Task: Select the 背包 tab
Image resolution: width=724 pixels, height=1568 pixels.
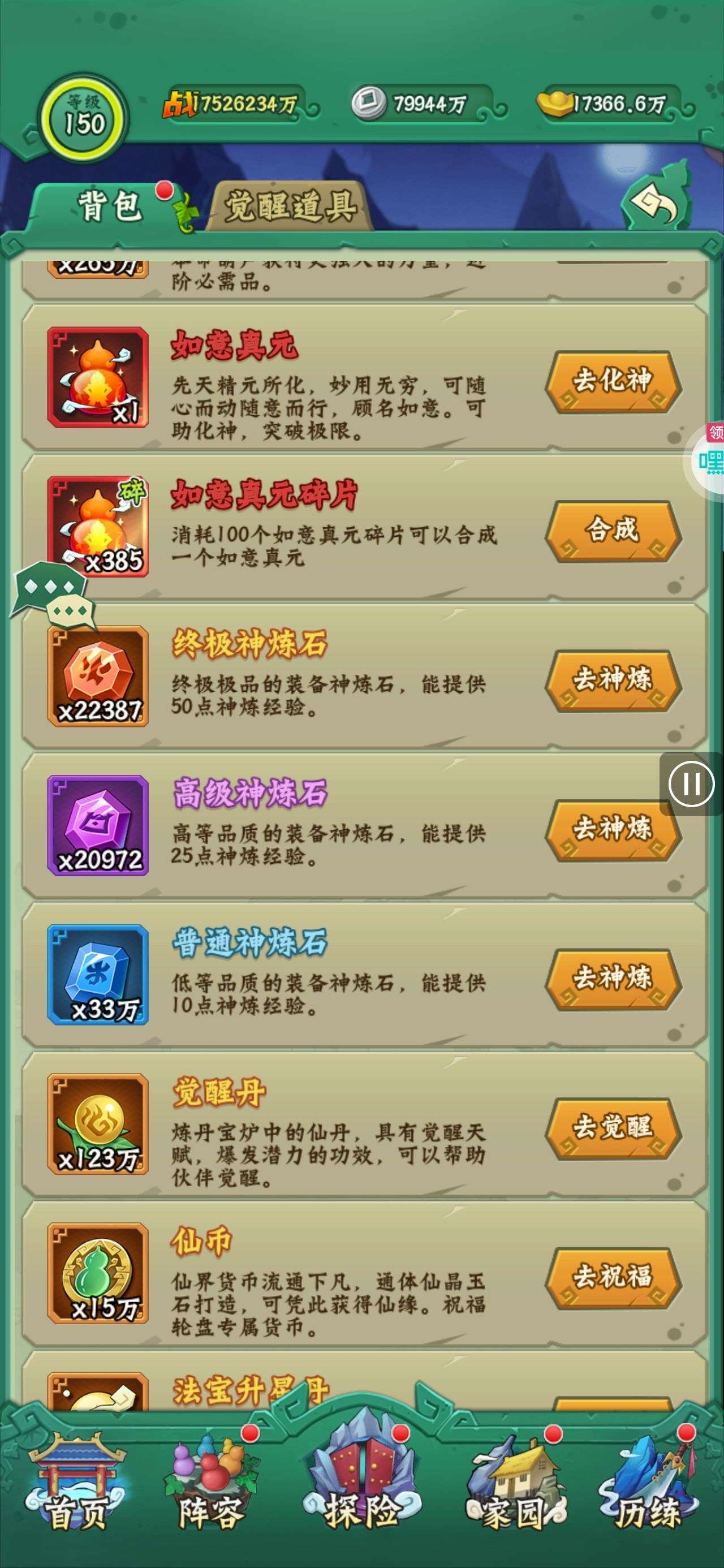Action: pos(110,206)
